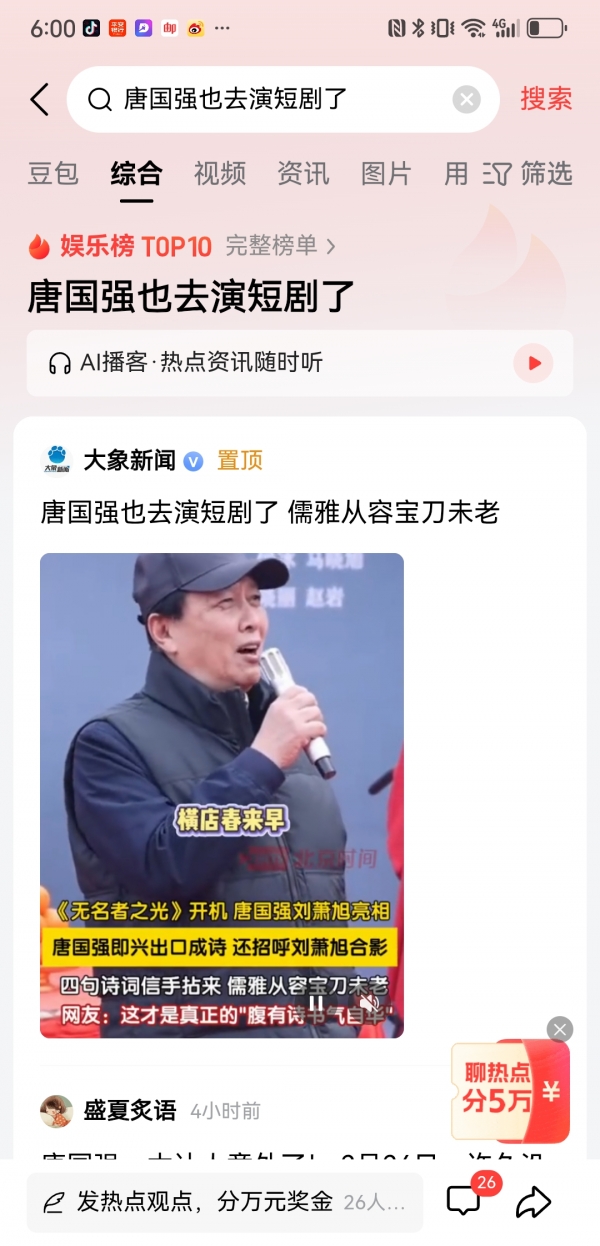The image size is (600, 1246).
Task: Clear the search text
Action: pos(466,99)
